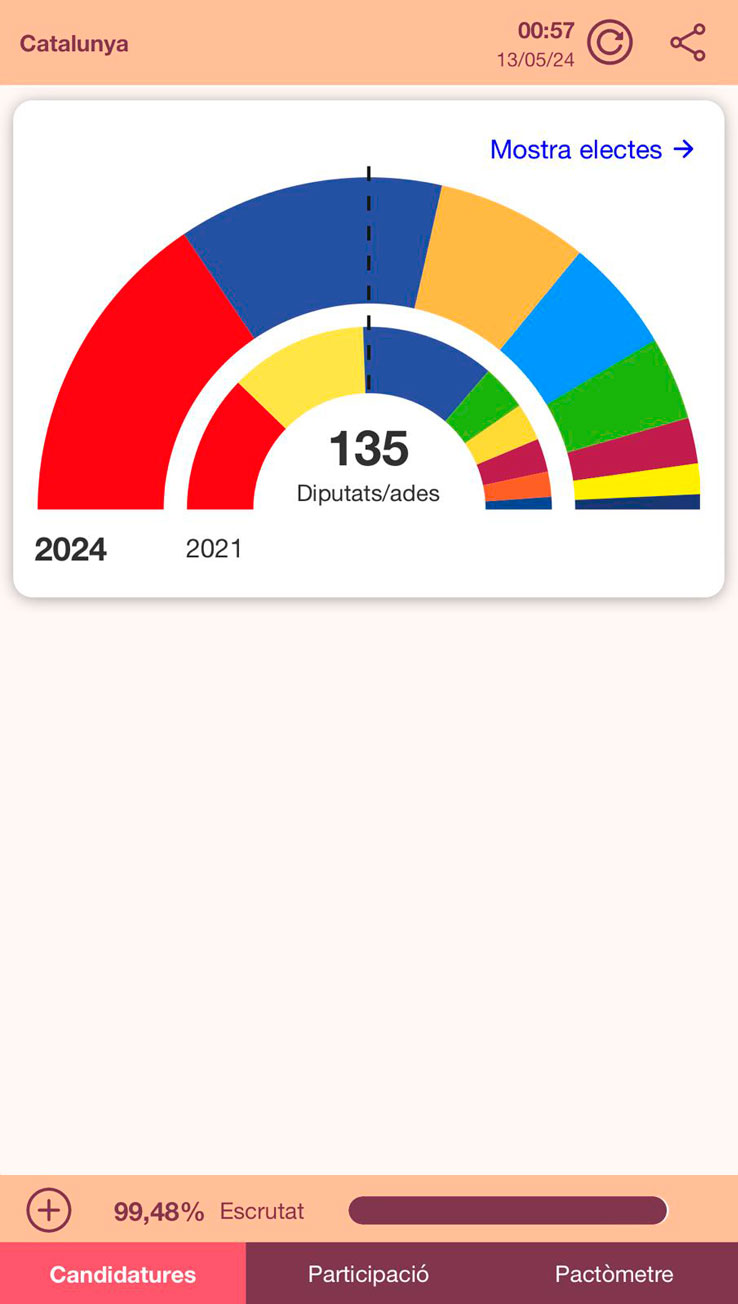Viewport: 738px width, 1304px height.
Task: Open the Mostra electes link
Action: point(591,150)
